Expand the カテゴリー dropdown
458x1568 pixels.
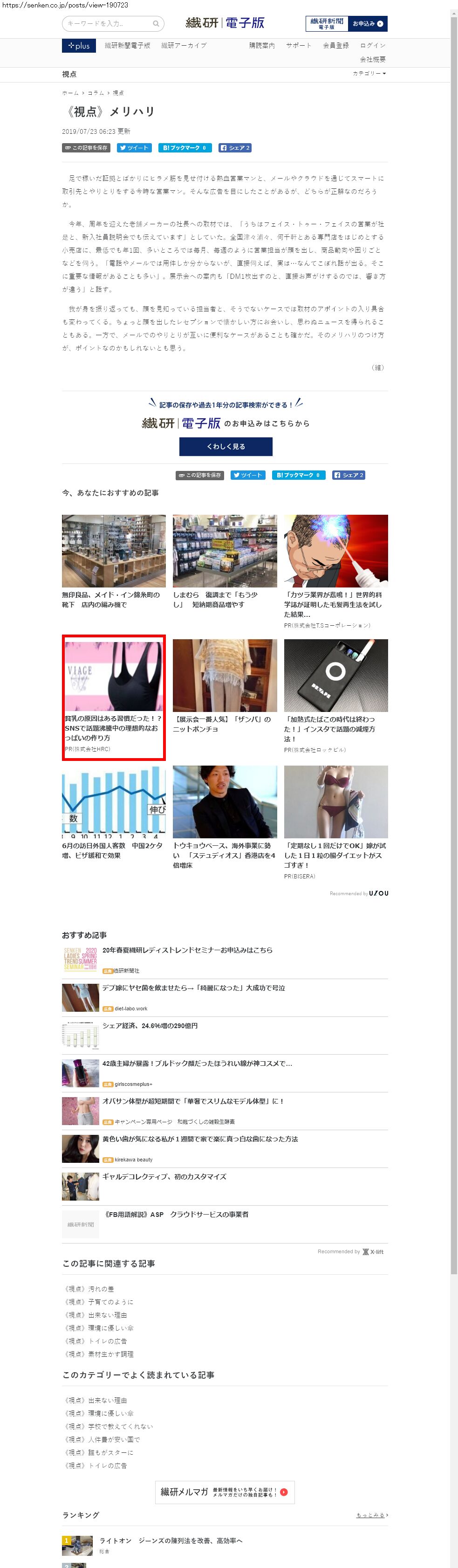(x=369, y=74)
